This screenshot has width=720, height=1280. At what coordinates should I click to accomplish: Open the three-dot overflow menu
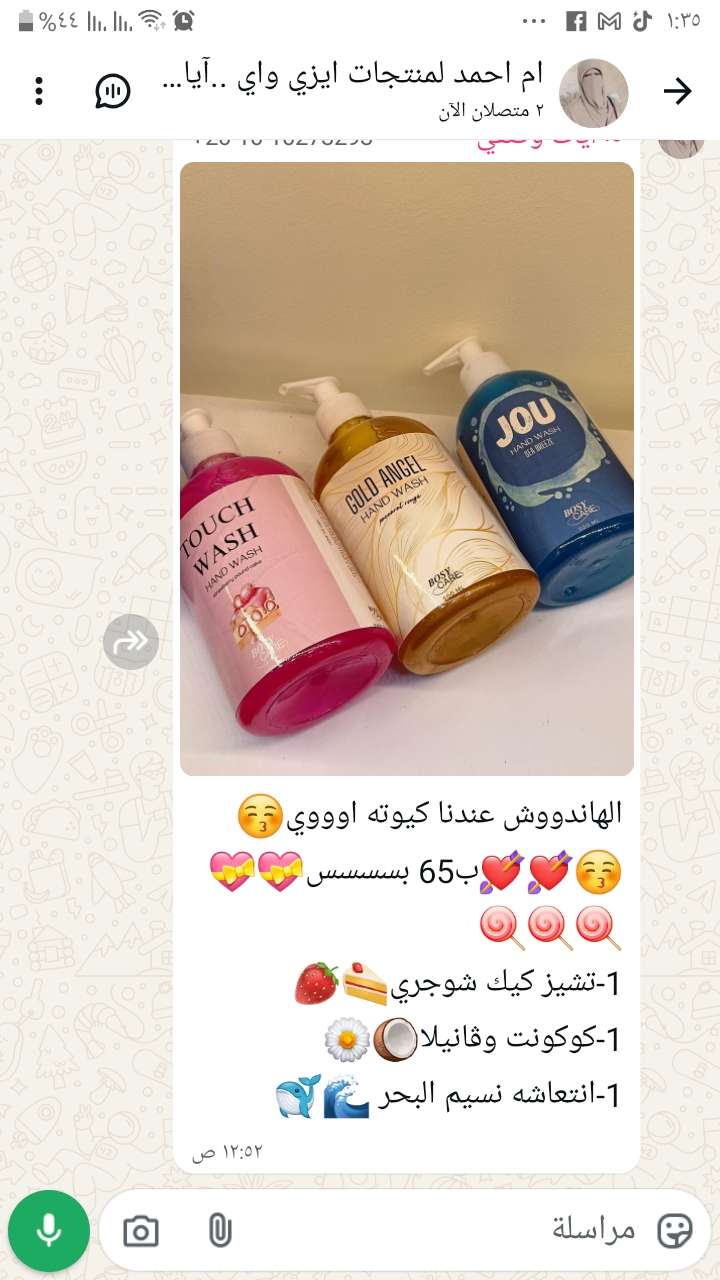pos(39,92)
